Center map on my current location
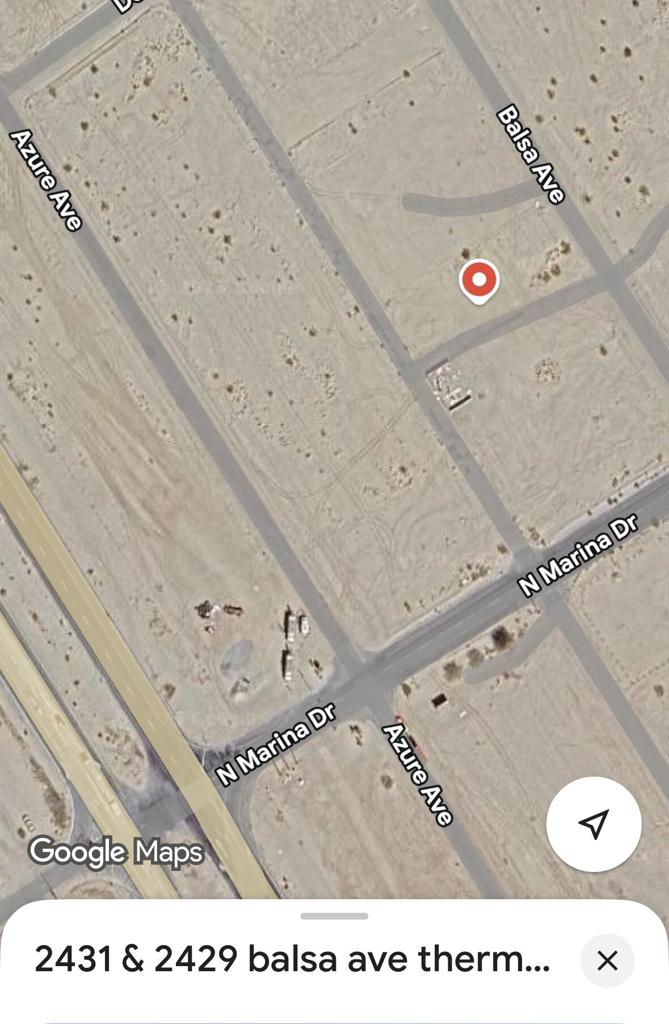The width and height of the screenshot is (669, 1024). 594,823
